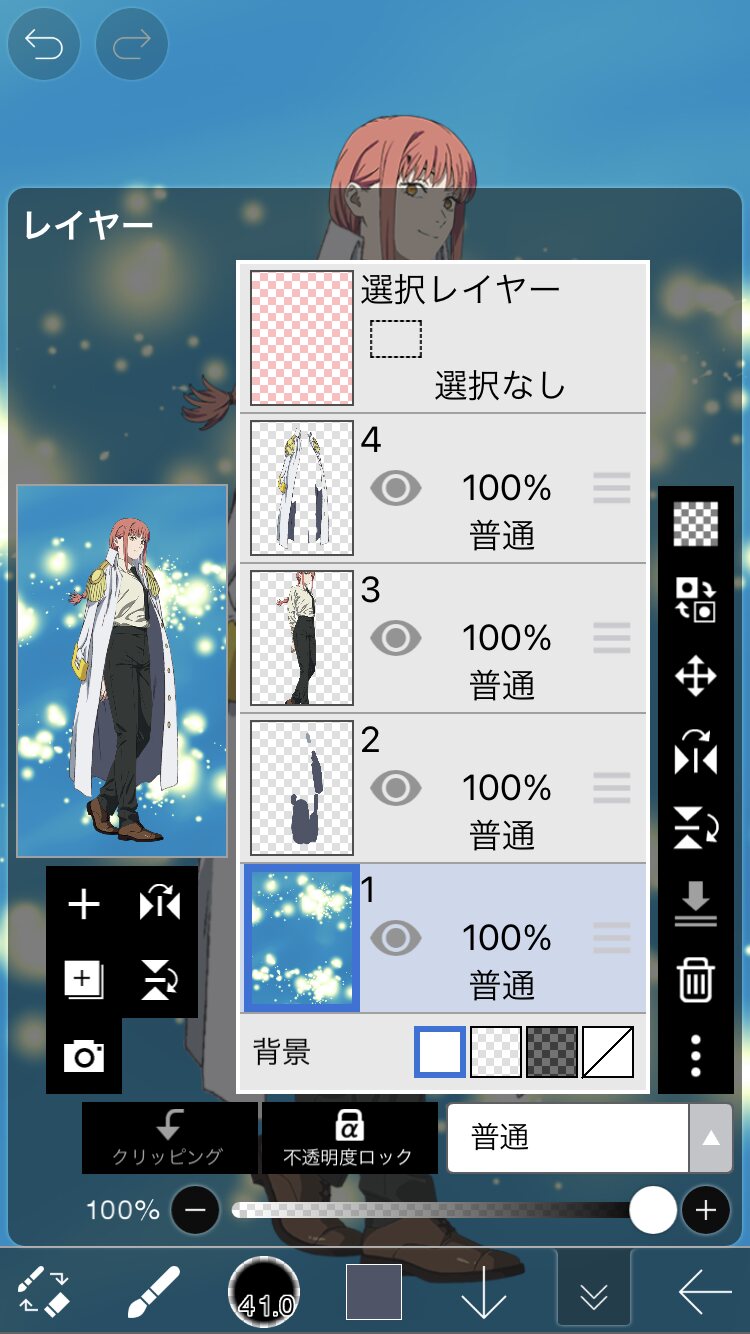Hide layer 3 with its eye icon
750x1334 pixels.
[396, 638]
